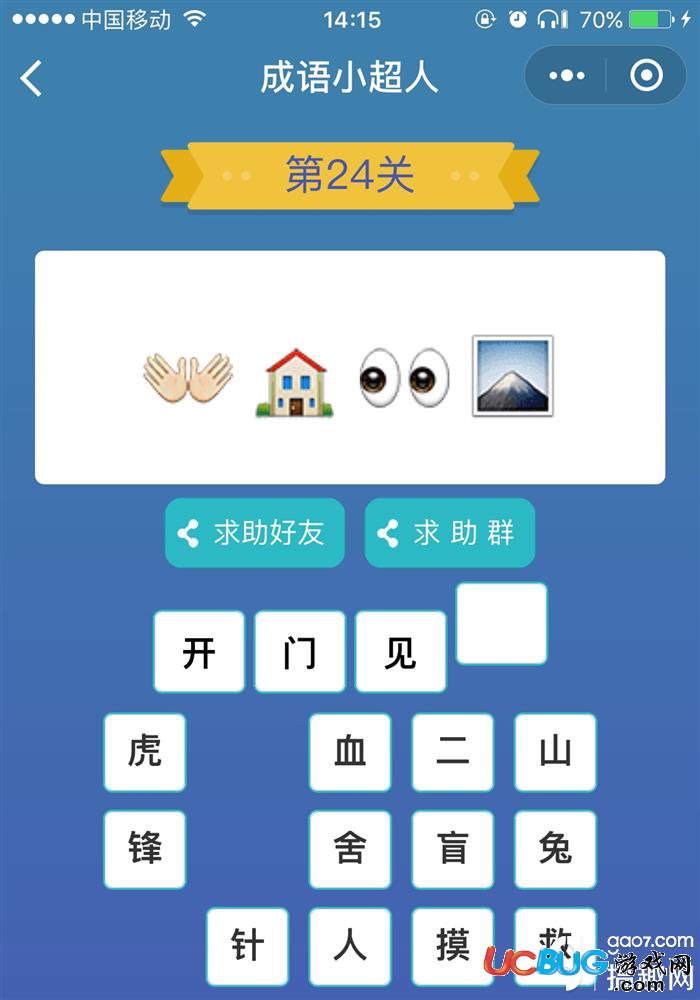Pick the character 锋 tile
Viewport: 700px width, 1000px height.
pyautogui.click(x=145, y=849)
